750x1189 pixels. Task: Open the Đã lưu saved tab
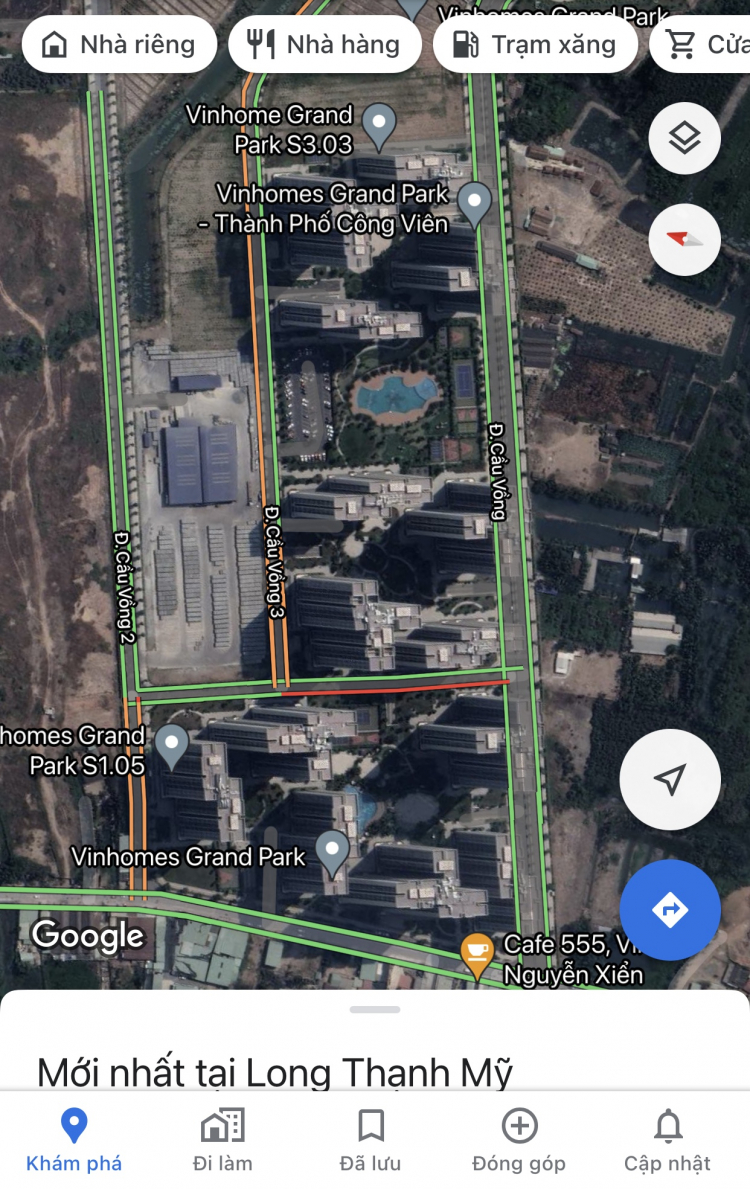point(371,1140)
